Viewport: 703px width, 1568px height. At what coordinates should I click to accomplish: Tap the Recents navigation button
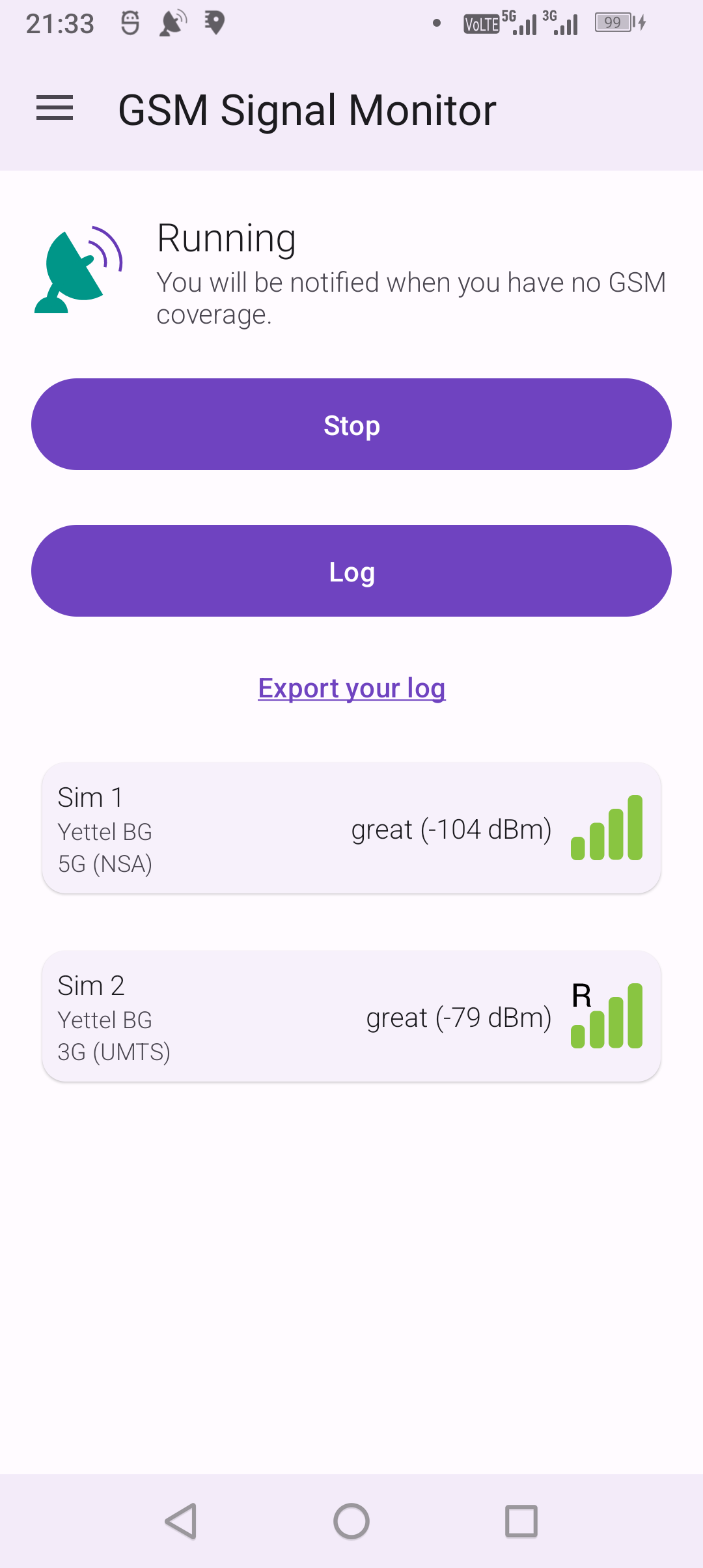coord(521,1522)
